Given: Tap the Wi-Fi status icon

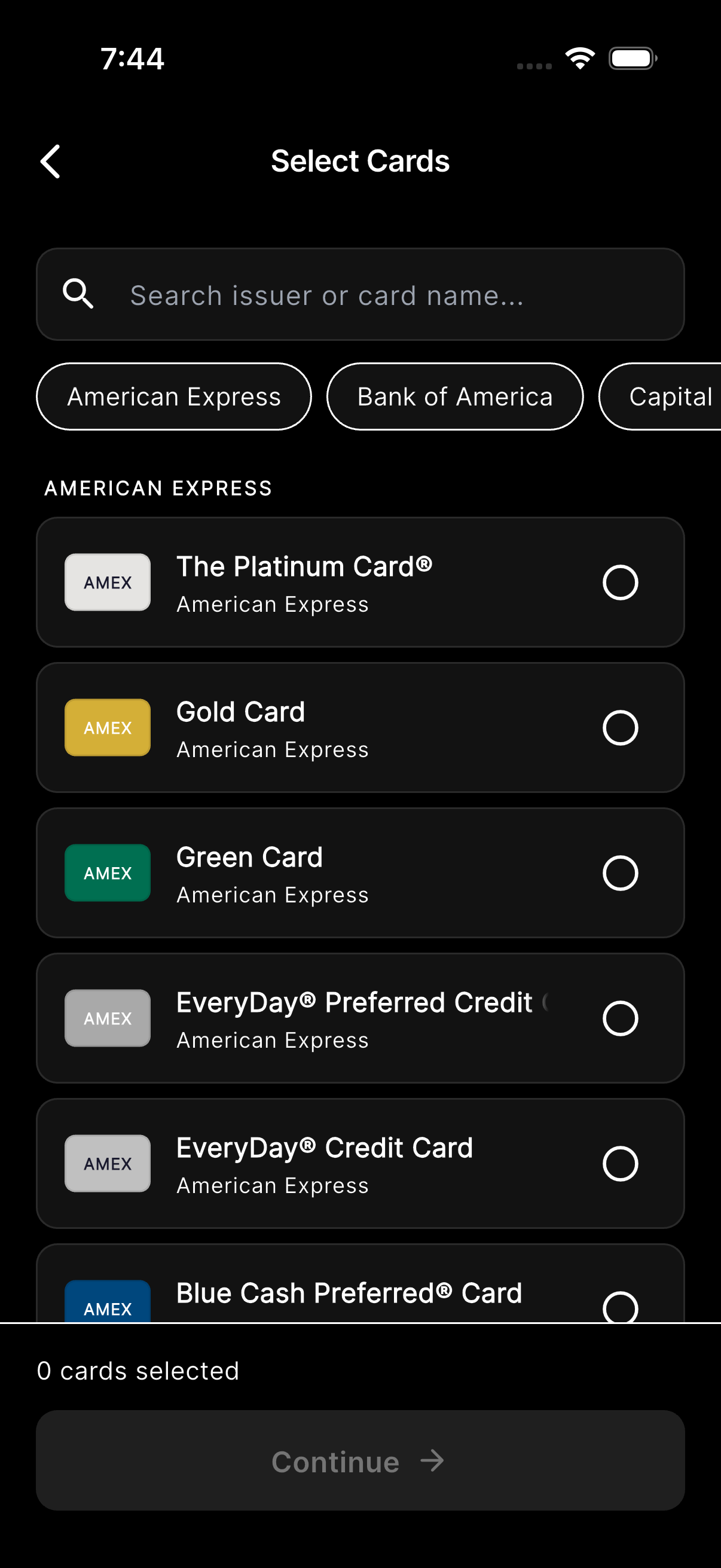Looking at the screenshot, I should click(579, 57).
